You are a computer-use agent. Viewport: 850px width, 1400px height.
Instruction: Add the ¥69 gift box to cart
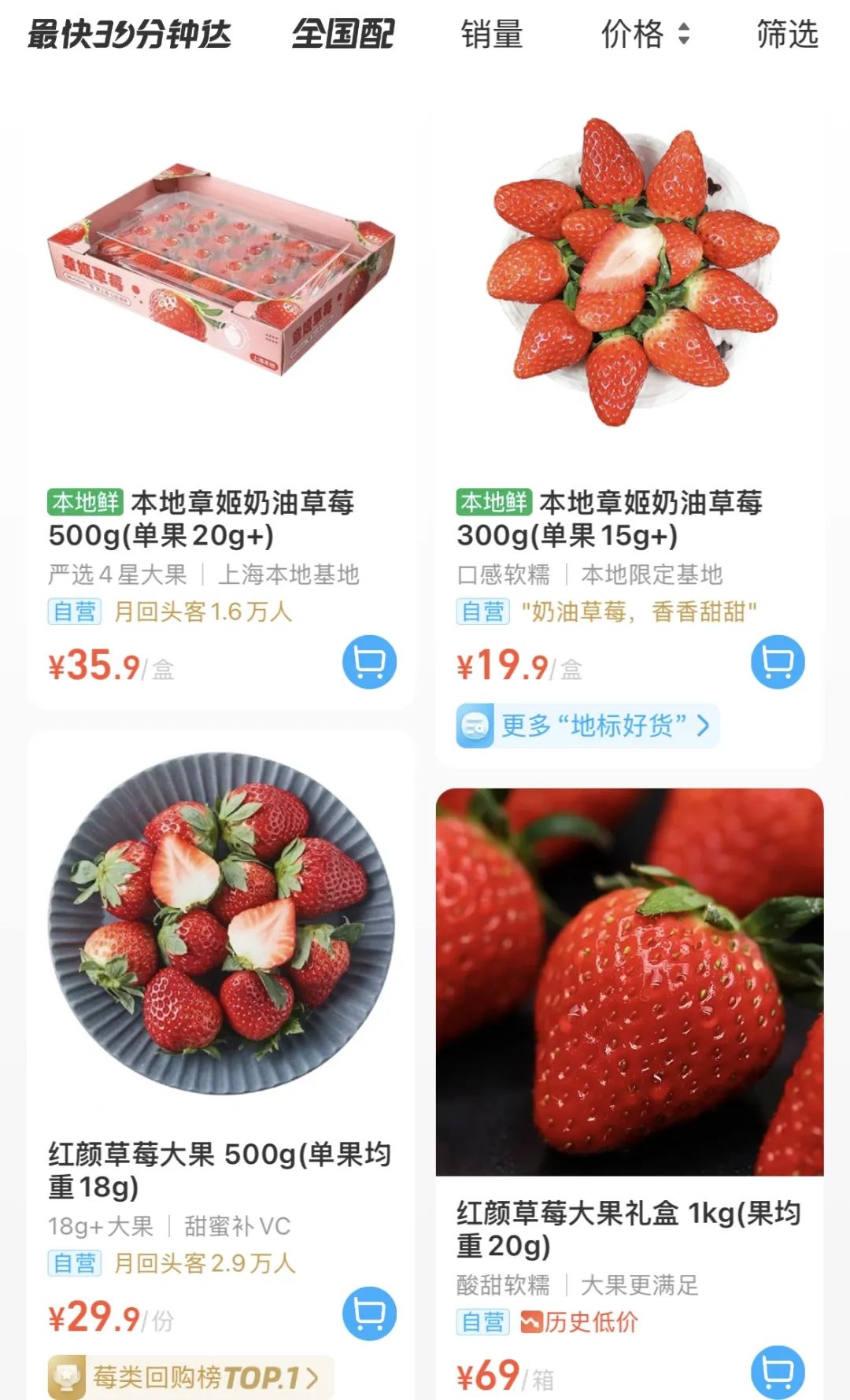coord(778,1372)
